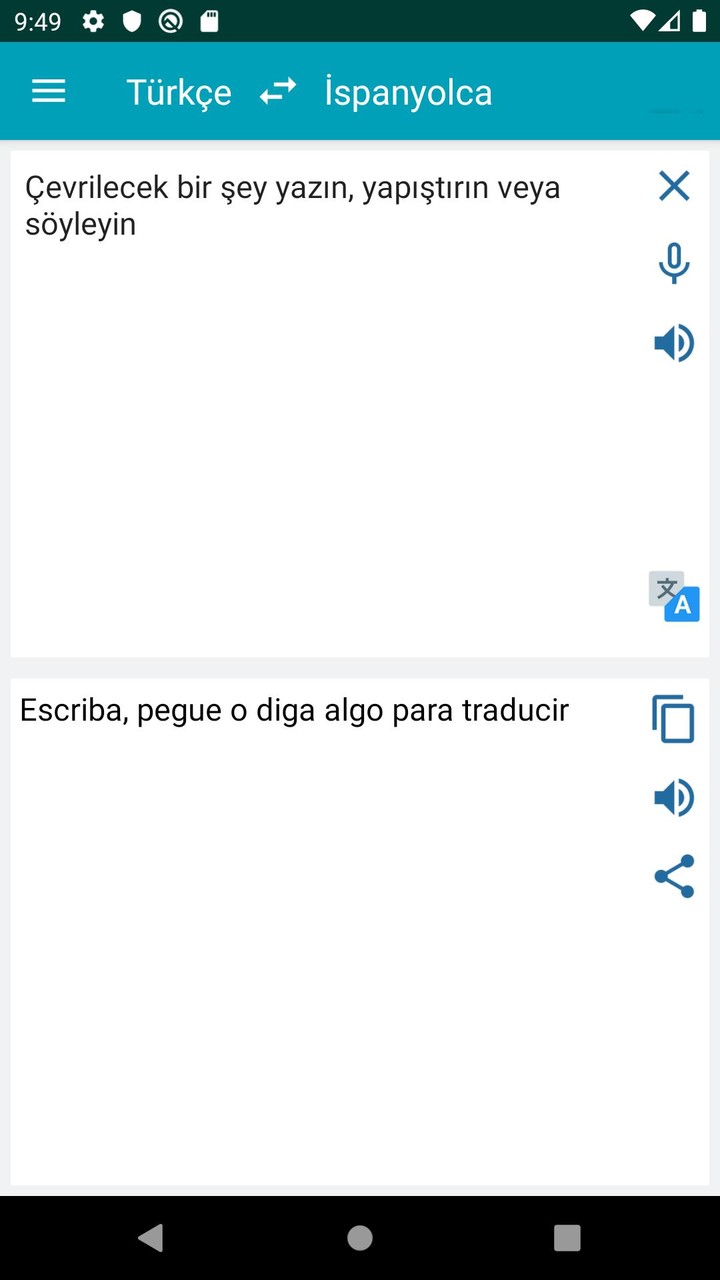
Task: Share the translated text
Action: pos(674,876)
